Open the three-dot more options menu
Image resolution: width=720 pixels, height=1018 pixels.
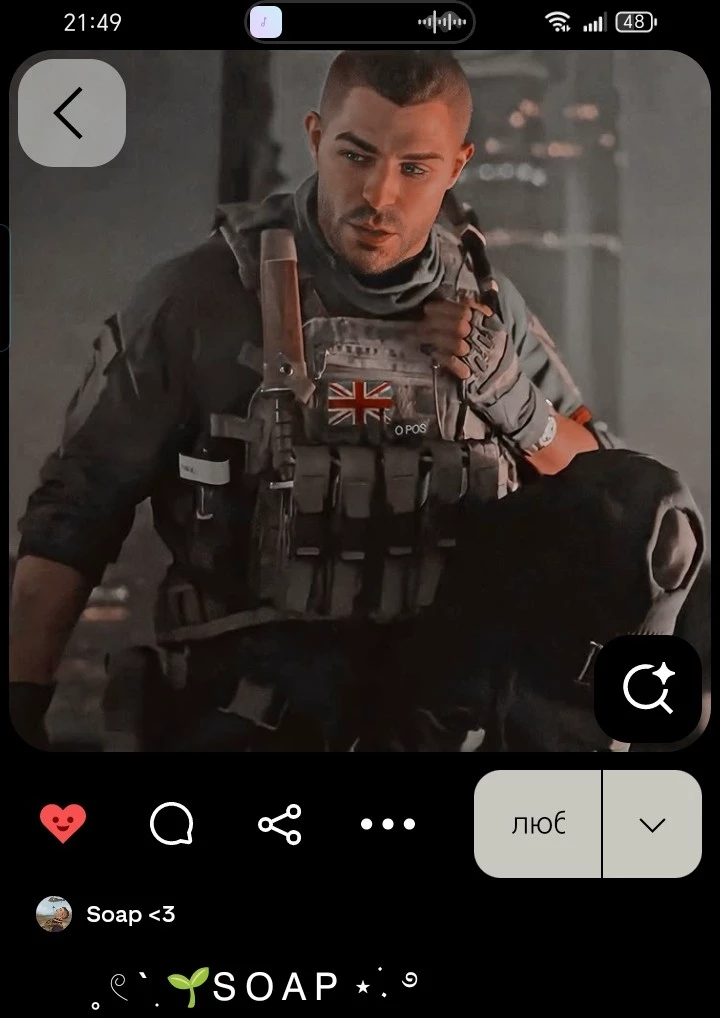coord(388,824)
